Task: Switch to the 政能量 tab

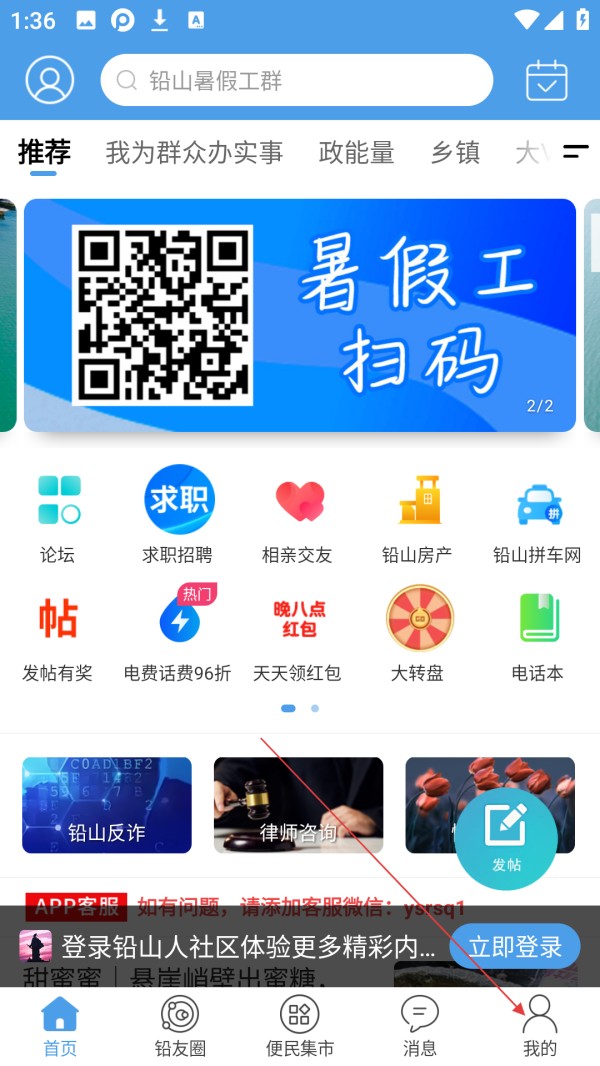Action: pos(356,152)
